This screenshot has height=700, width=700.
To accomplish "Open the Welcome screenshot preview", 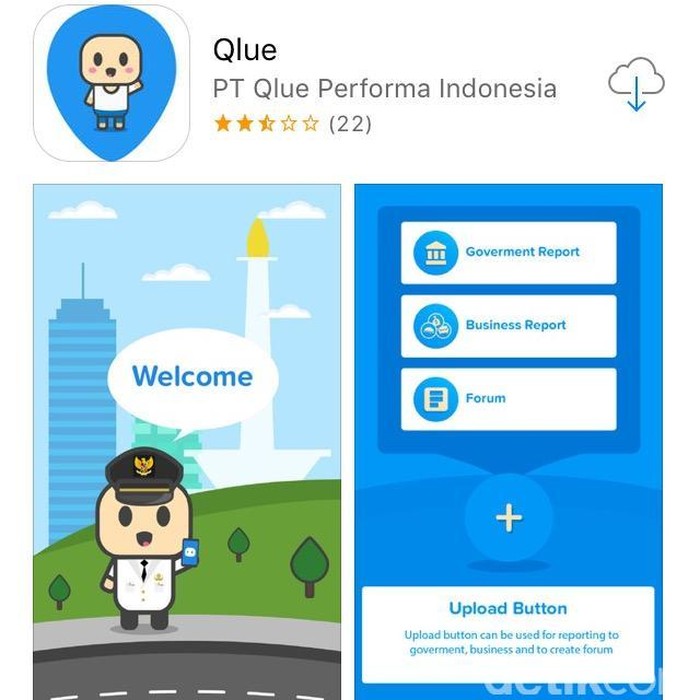I will [187, 440].
